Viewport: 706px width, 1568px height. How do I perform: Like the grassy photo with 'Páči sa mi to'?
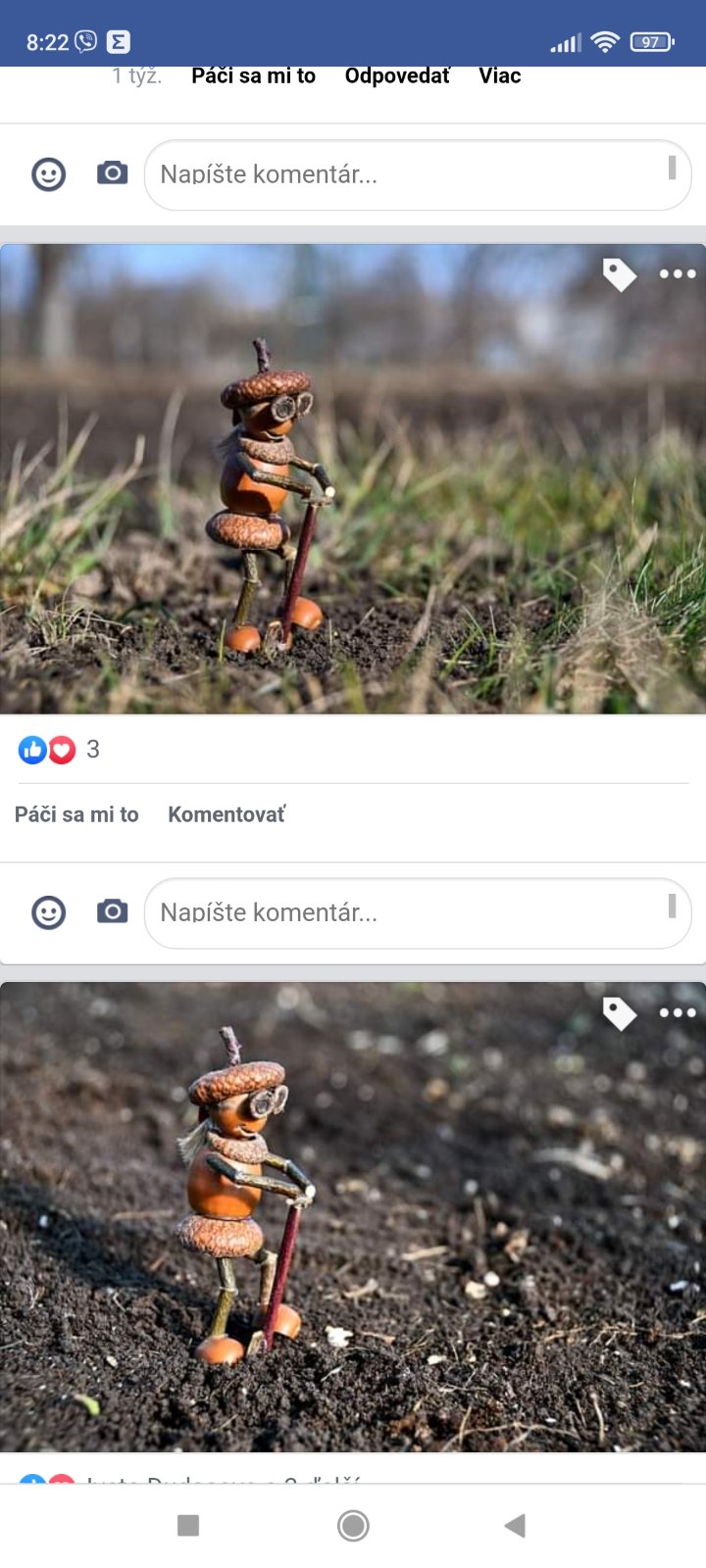click(76, 814)
